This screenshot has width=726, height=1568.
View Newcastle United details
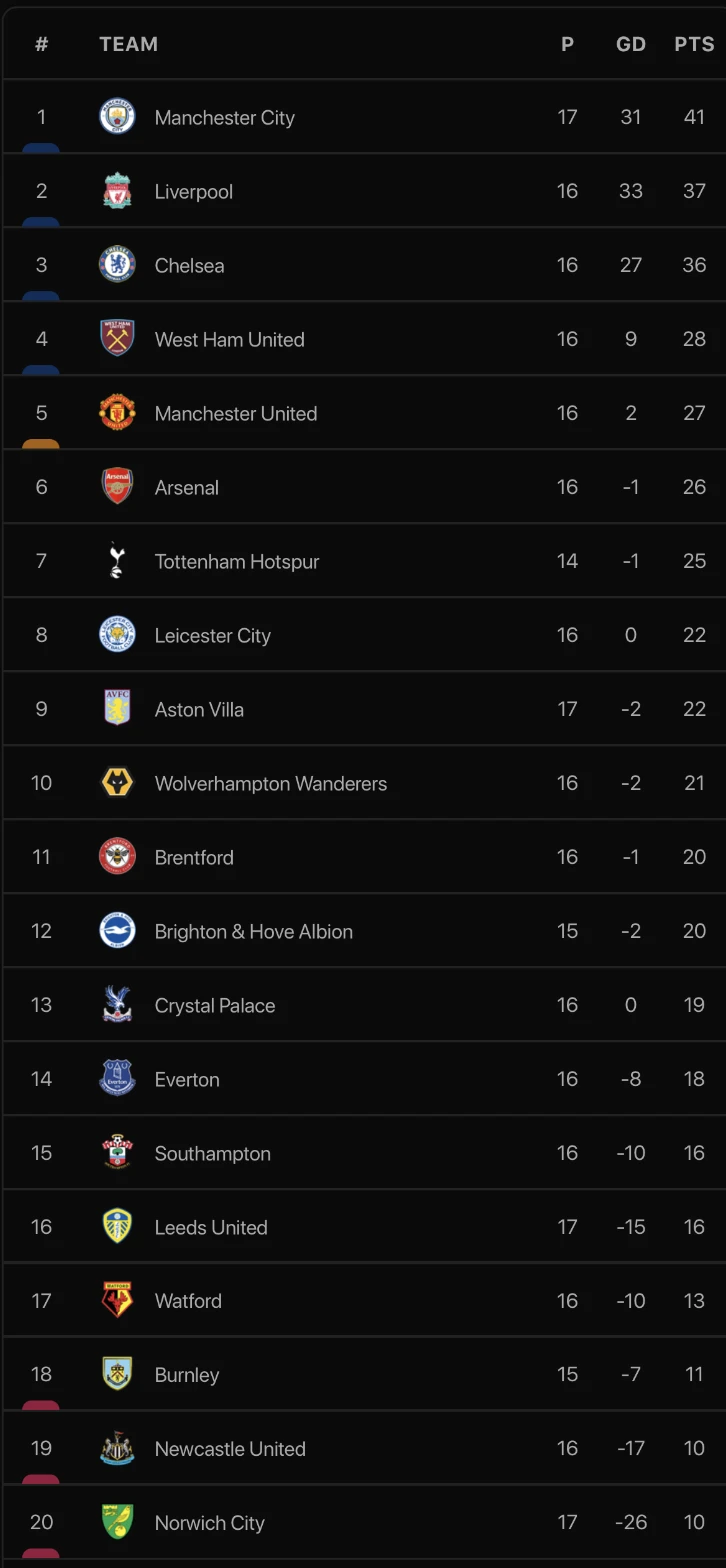(230, 1449)
